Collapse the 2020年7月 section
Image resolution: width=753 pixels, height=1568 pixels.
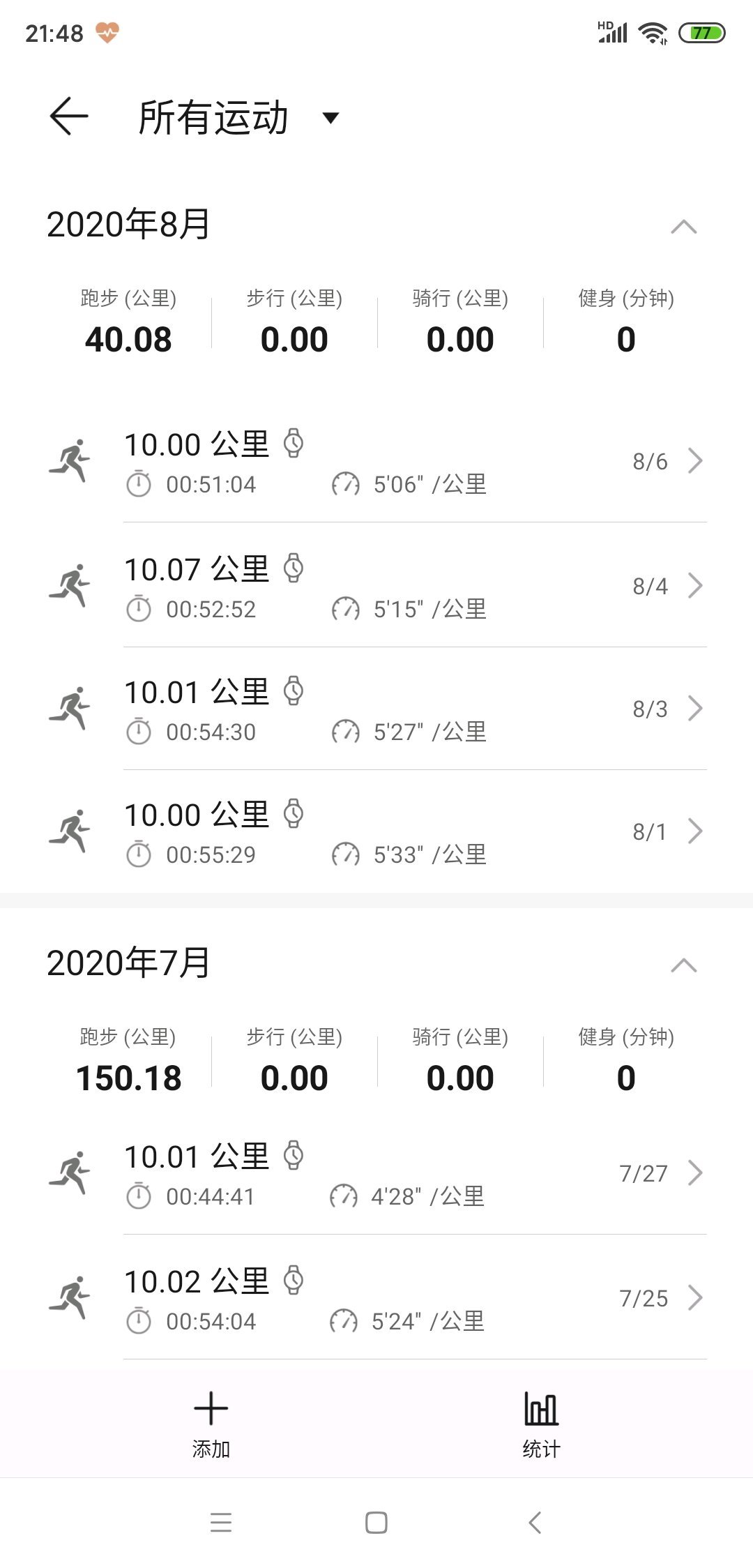(683, 965)
